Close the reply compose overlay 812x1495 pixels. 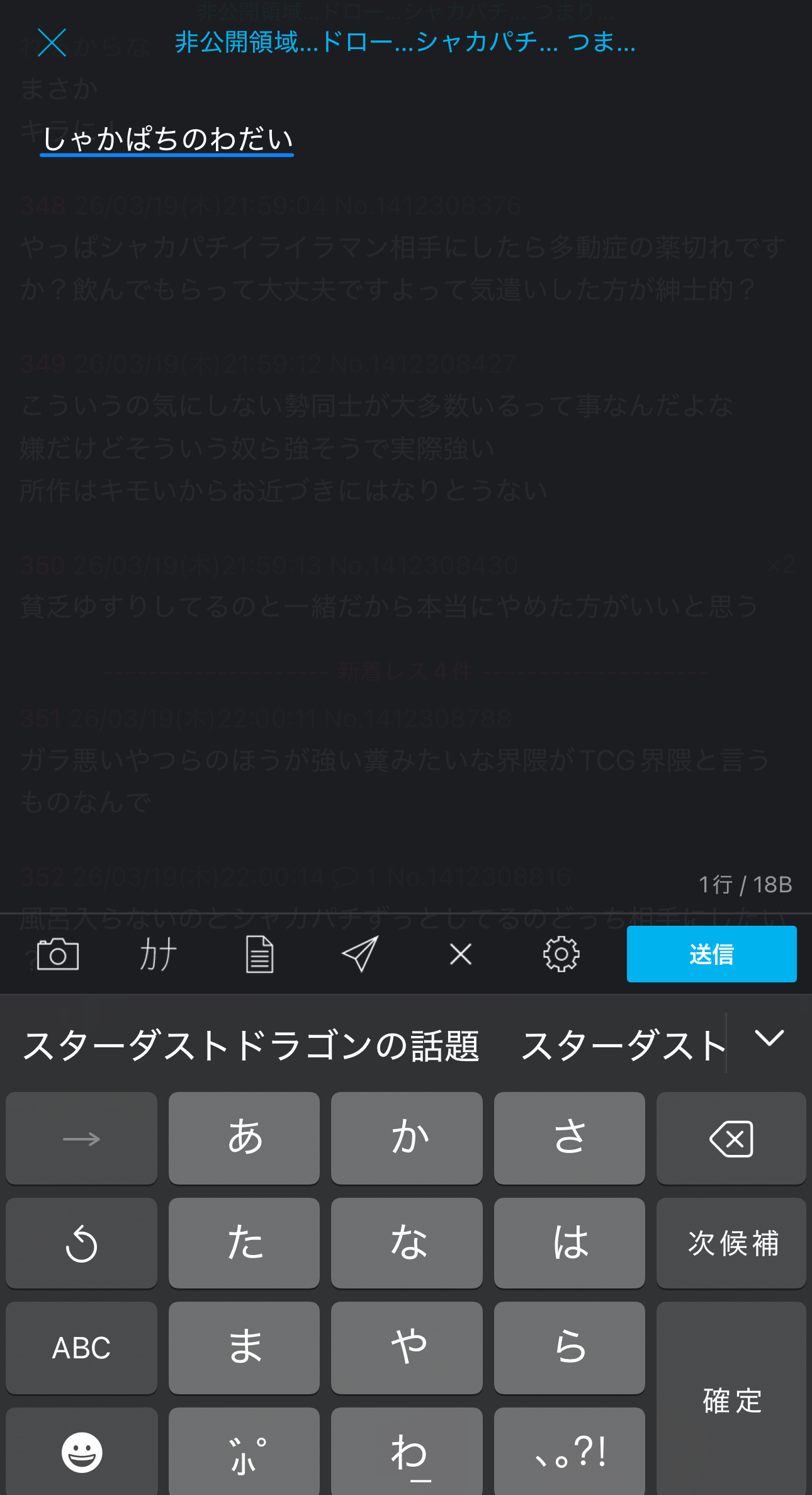pos(52,43)
